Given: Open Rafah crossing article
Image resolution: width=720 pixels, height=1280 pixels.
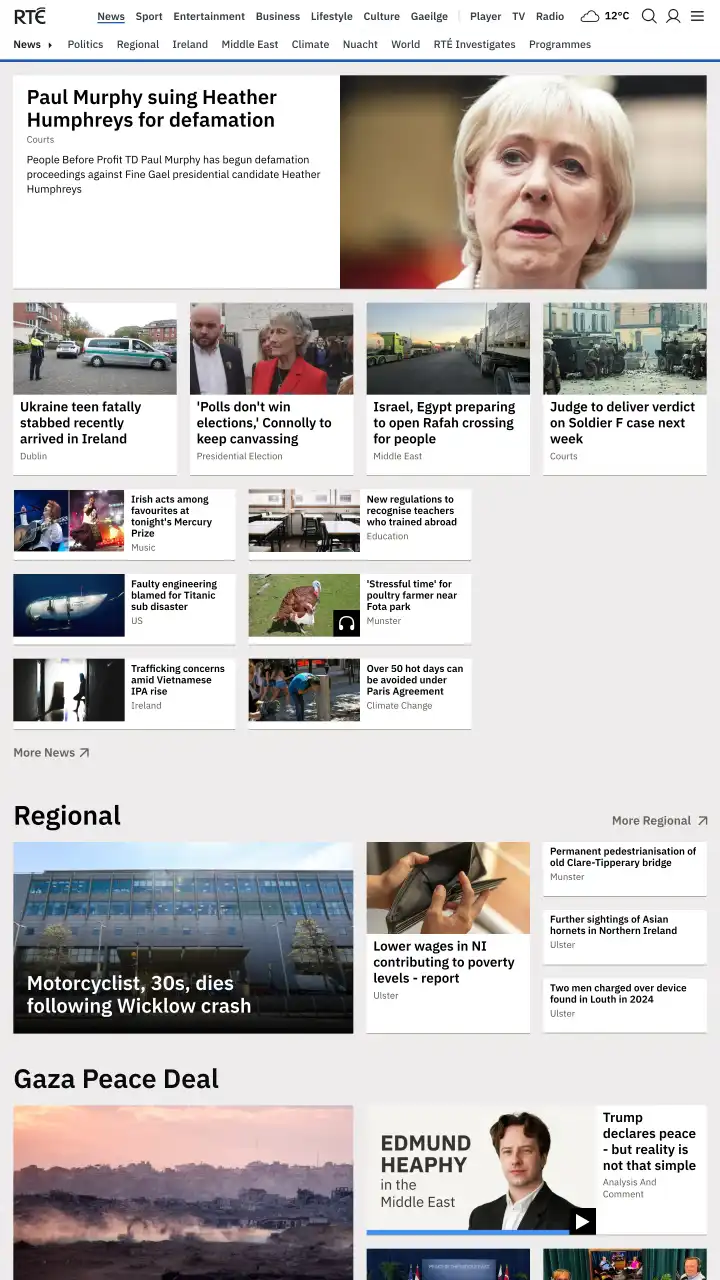Looking at the screenshot, I should [x=444, y=422].
